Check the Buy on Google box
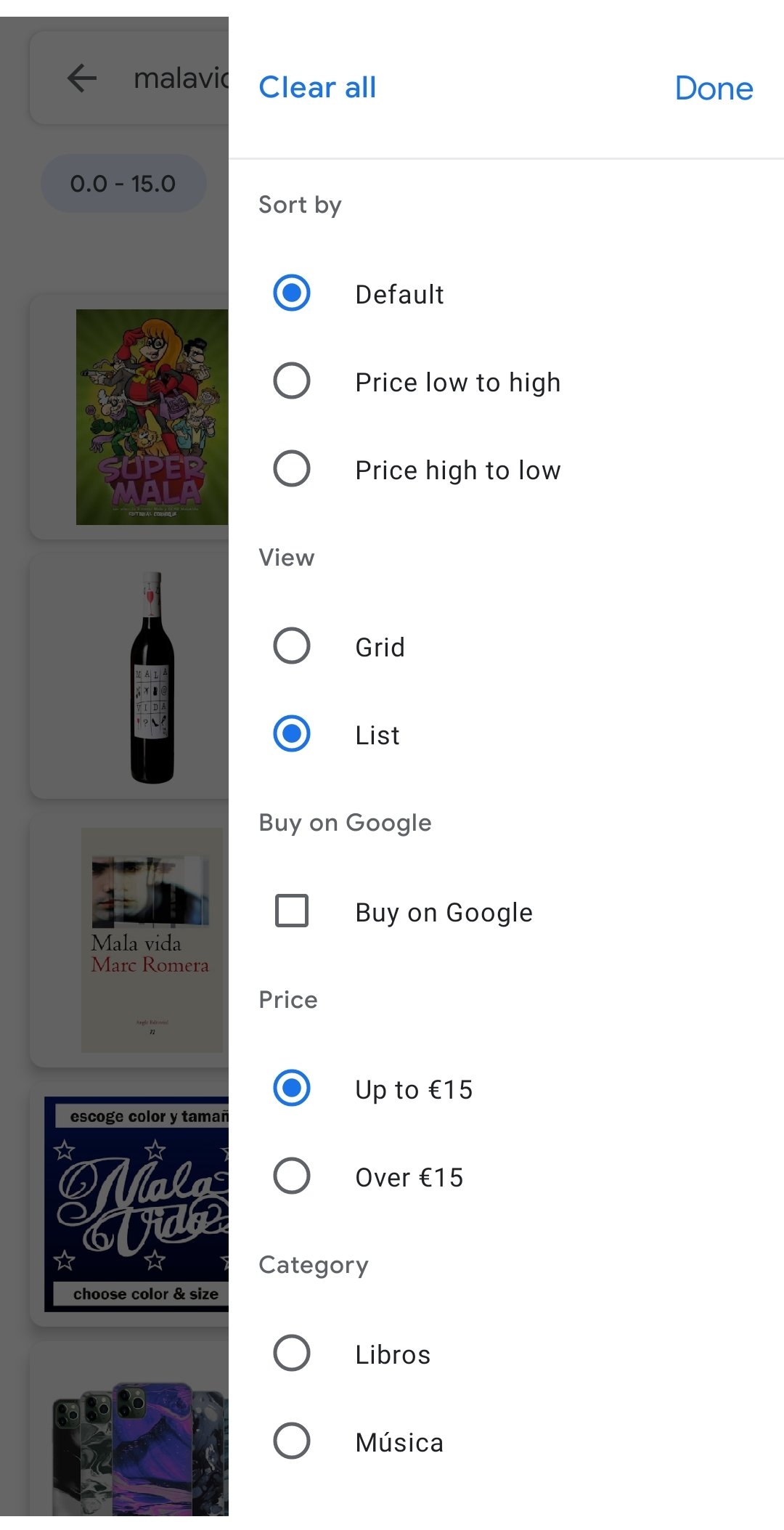This screenshot has height=1530, width=784. pos(292,911)
